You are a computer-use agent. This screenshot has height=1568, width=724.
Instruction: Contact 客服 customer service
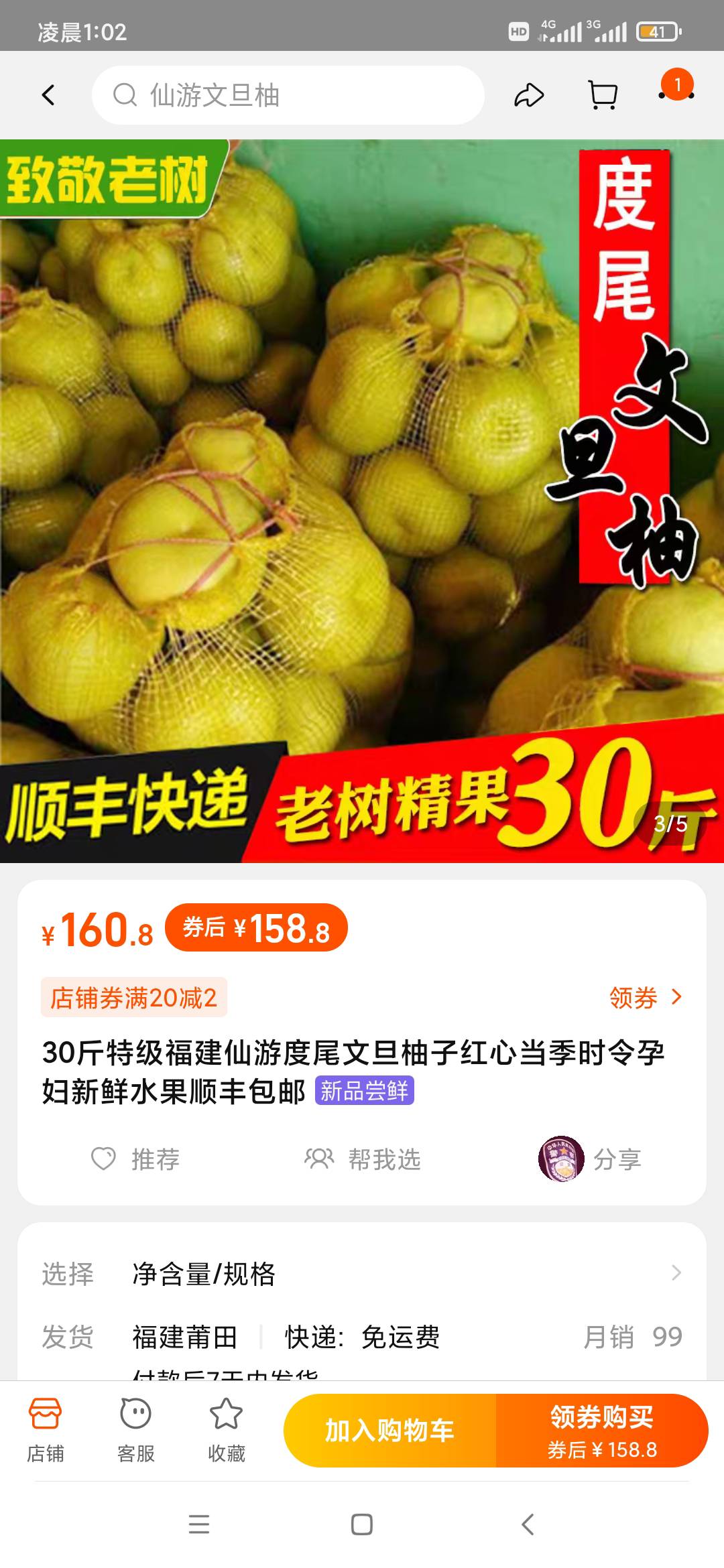point(136,1430)
